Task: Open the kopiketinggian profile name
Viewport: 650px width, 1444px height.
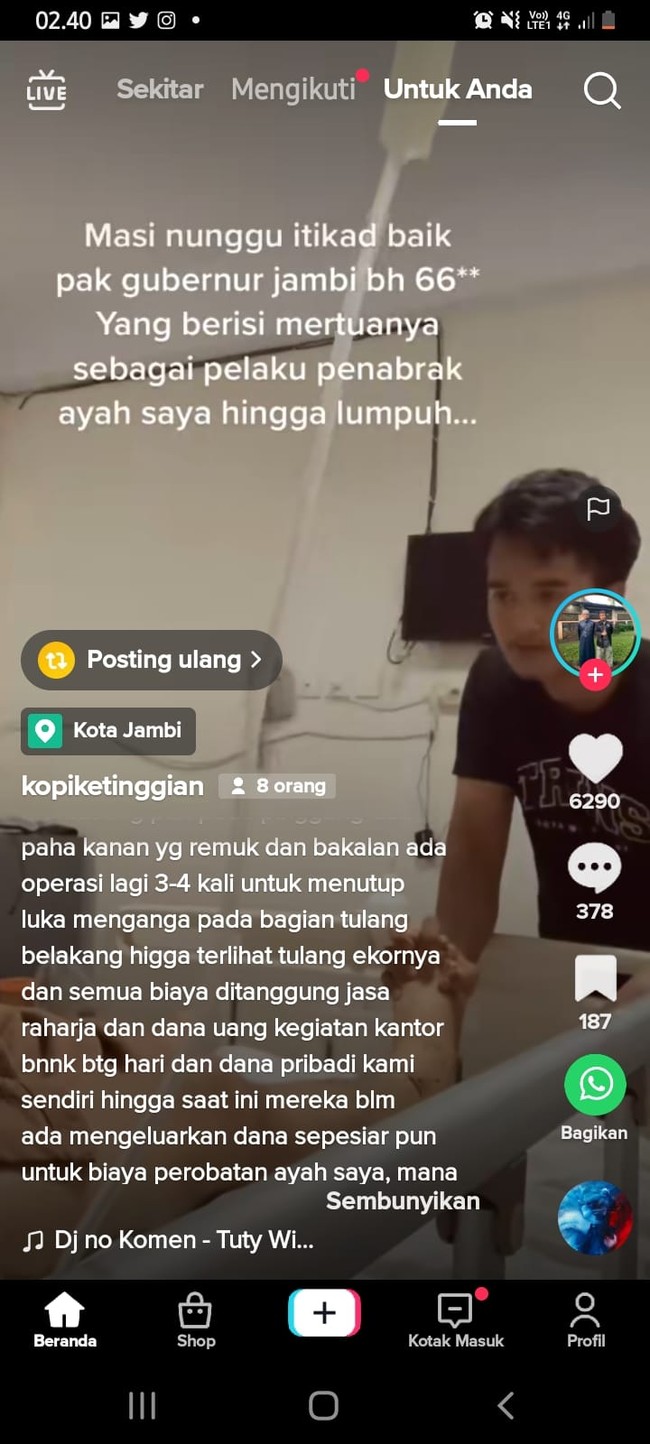Action: pyautogui.click(x=112, y=786)
